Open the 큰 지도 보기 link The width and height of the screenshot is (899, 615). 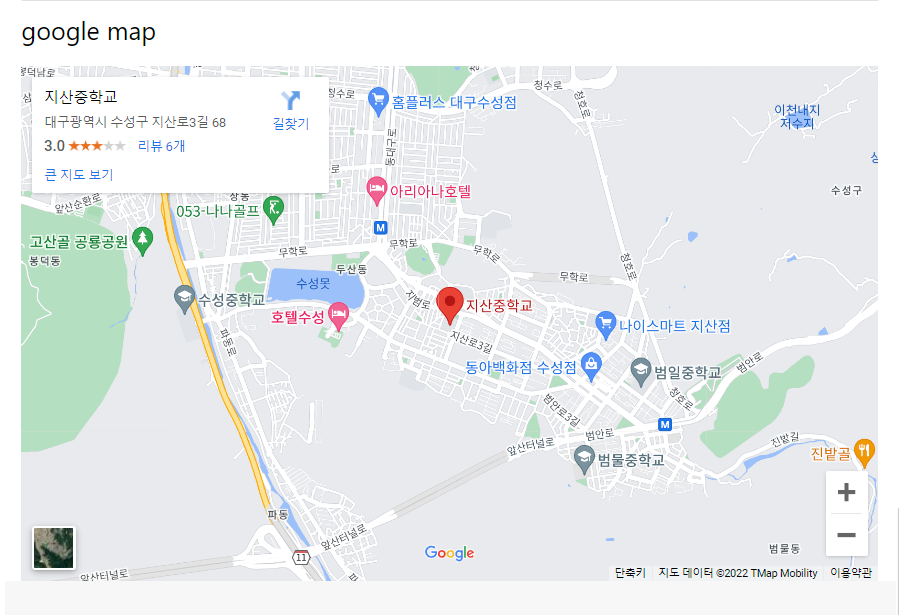click(79, 174)
